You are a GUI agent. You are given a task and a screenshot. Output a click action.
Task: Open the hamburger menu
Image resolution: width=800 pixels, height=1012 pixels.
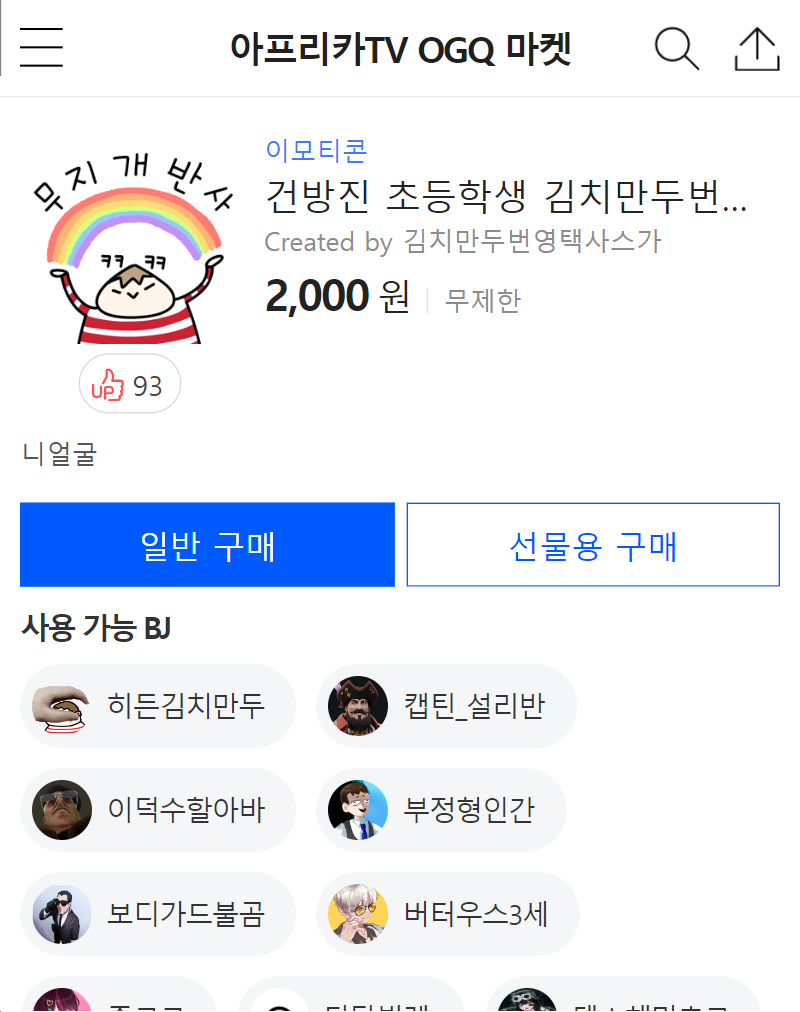click(41, 47)
